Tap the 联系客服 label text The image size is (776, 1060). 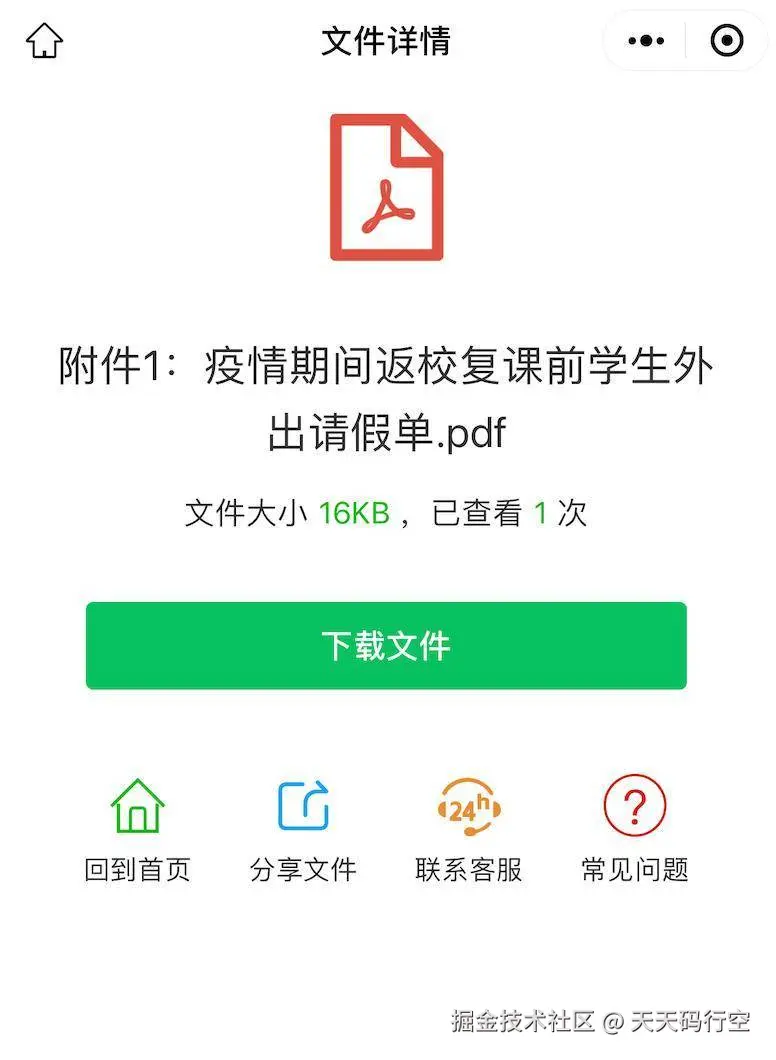pyautogui.click(x=466, y=868)
